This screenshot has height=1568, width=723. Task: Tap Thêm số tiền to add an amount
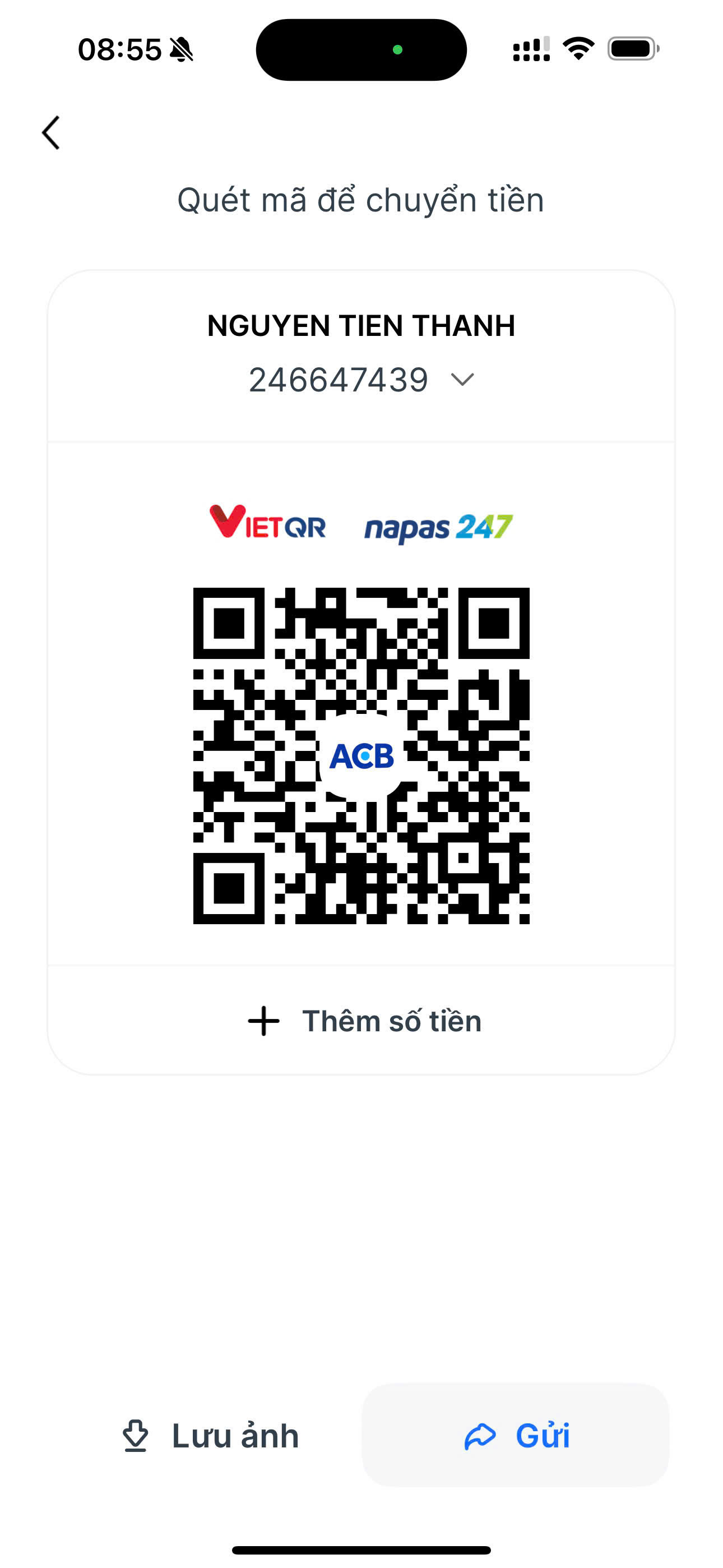click(364, 1021)
